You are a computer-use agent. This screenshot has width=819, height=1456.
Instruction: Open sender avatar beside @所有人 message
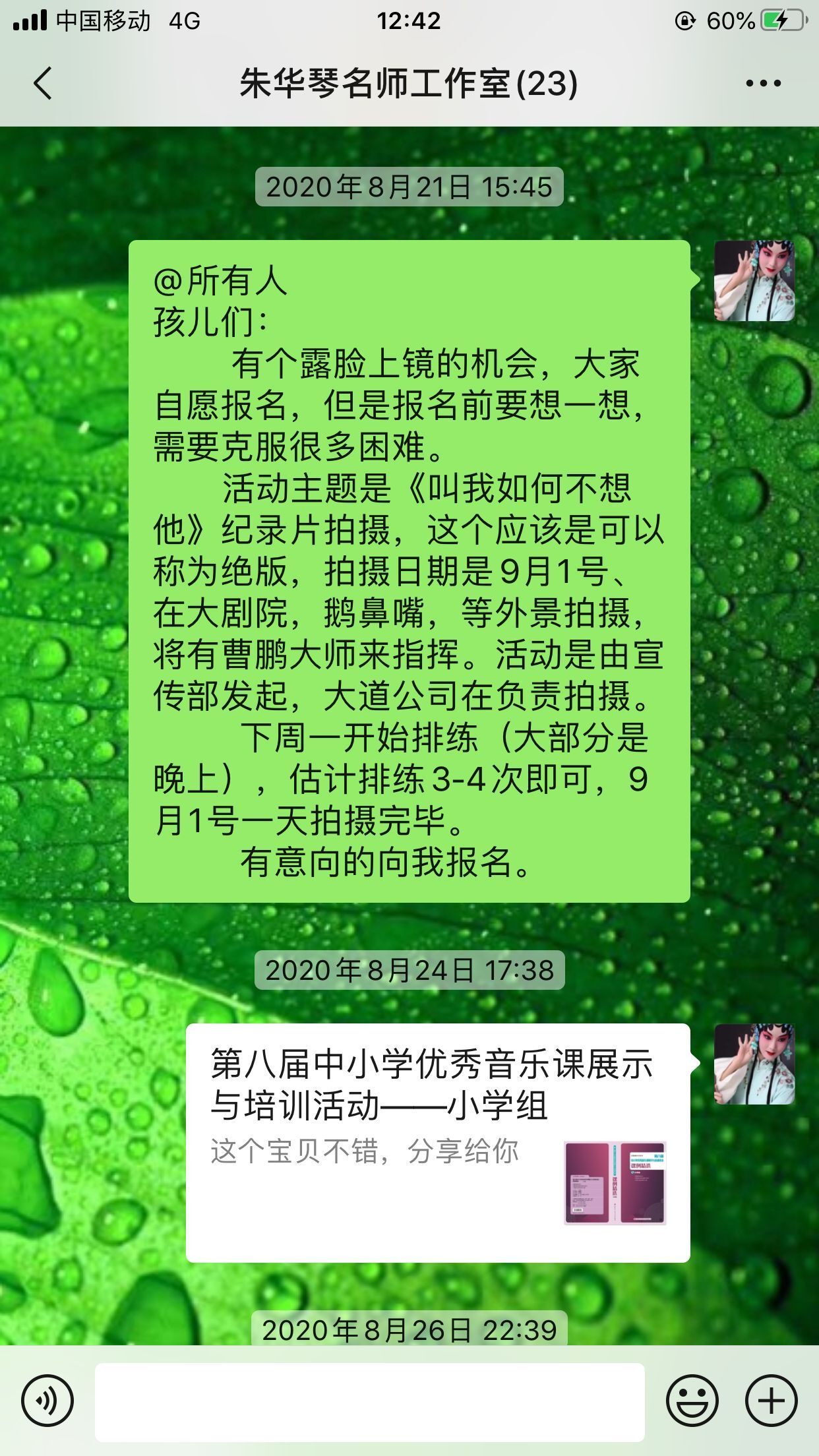pos(754,281)
